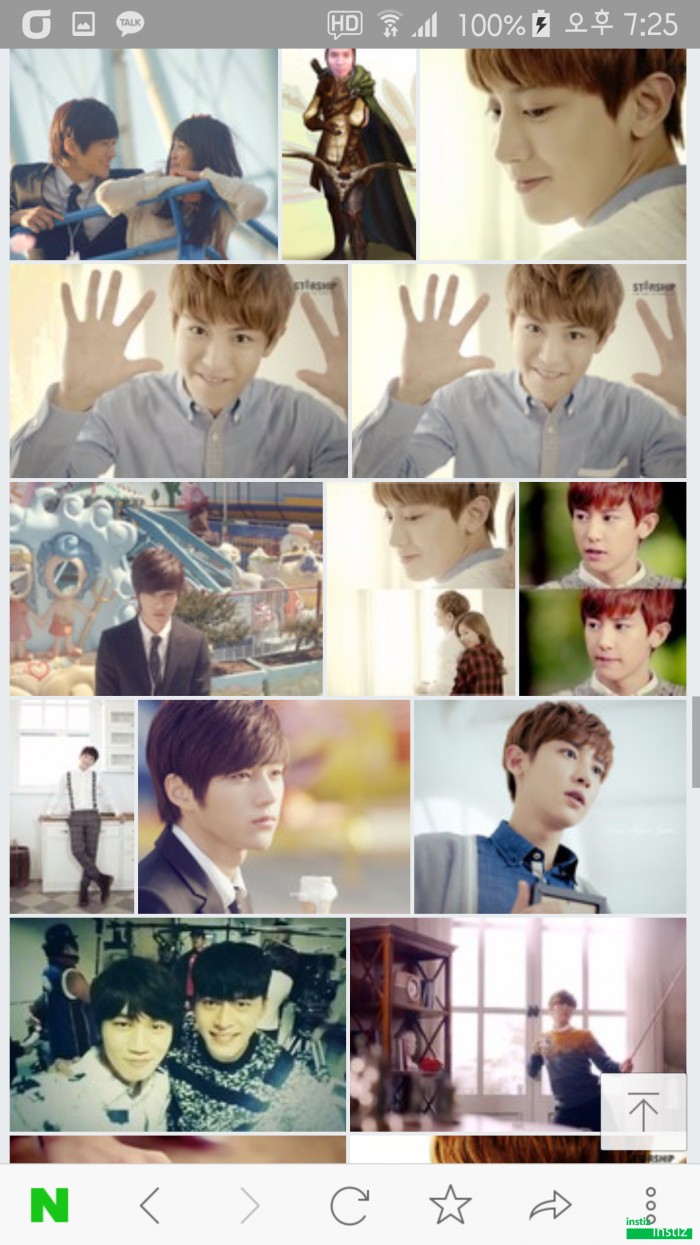Viewport: 700px width, 1245px height.
Task: Open the carousel amusement park photo
Action: click(x=166, y=588)
